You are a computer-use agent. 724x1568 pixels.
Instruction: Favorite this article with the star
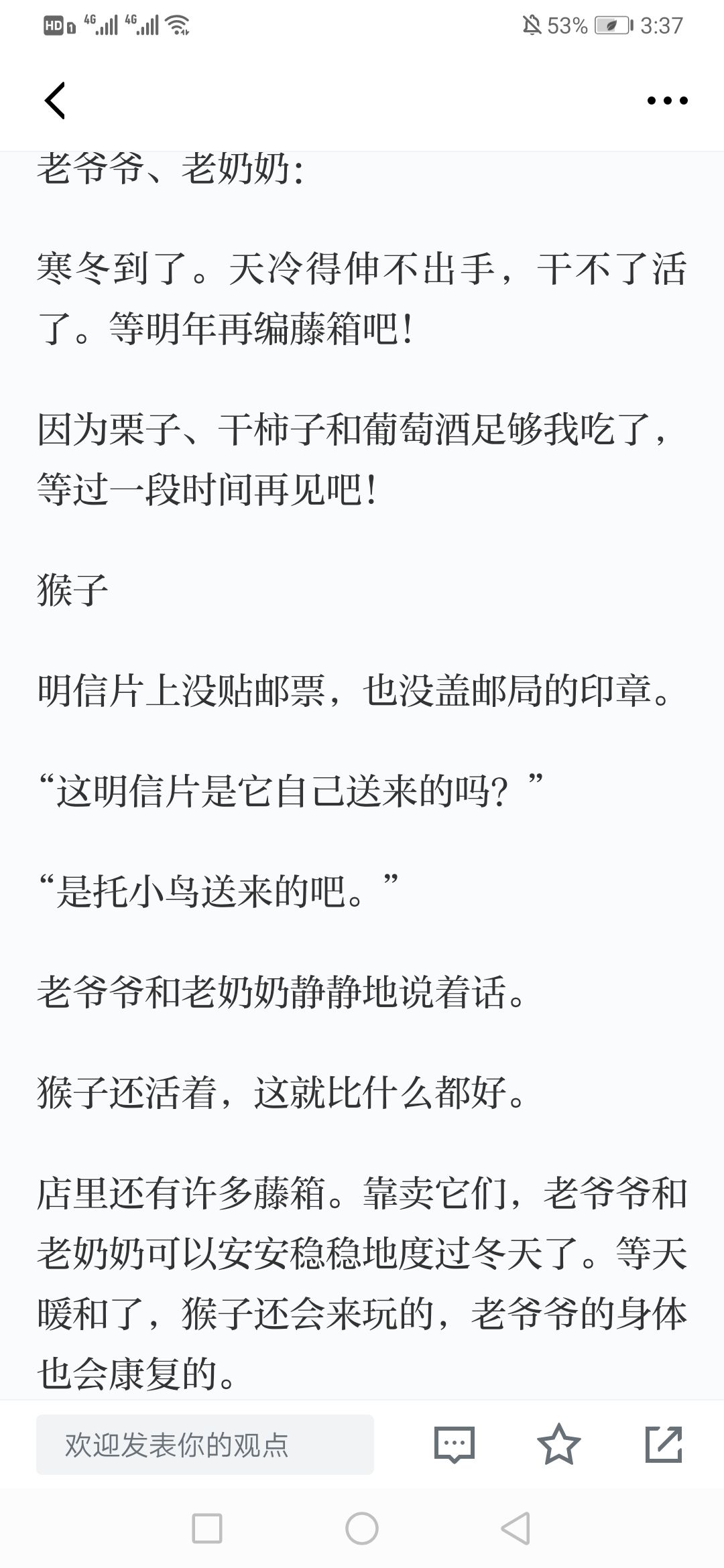point(558,1444)
